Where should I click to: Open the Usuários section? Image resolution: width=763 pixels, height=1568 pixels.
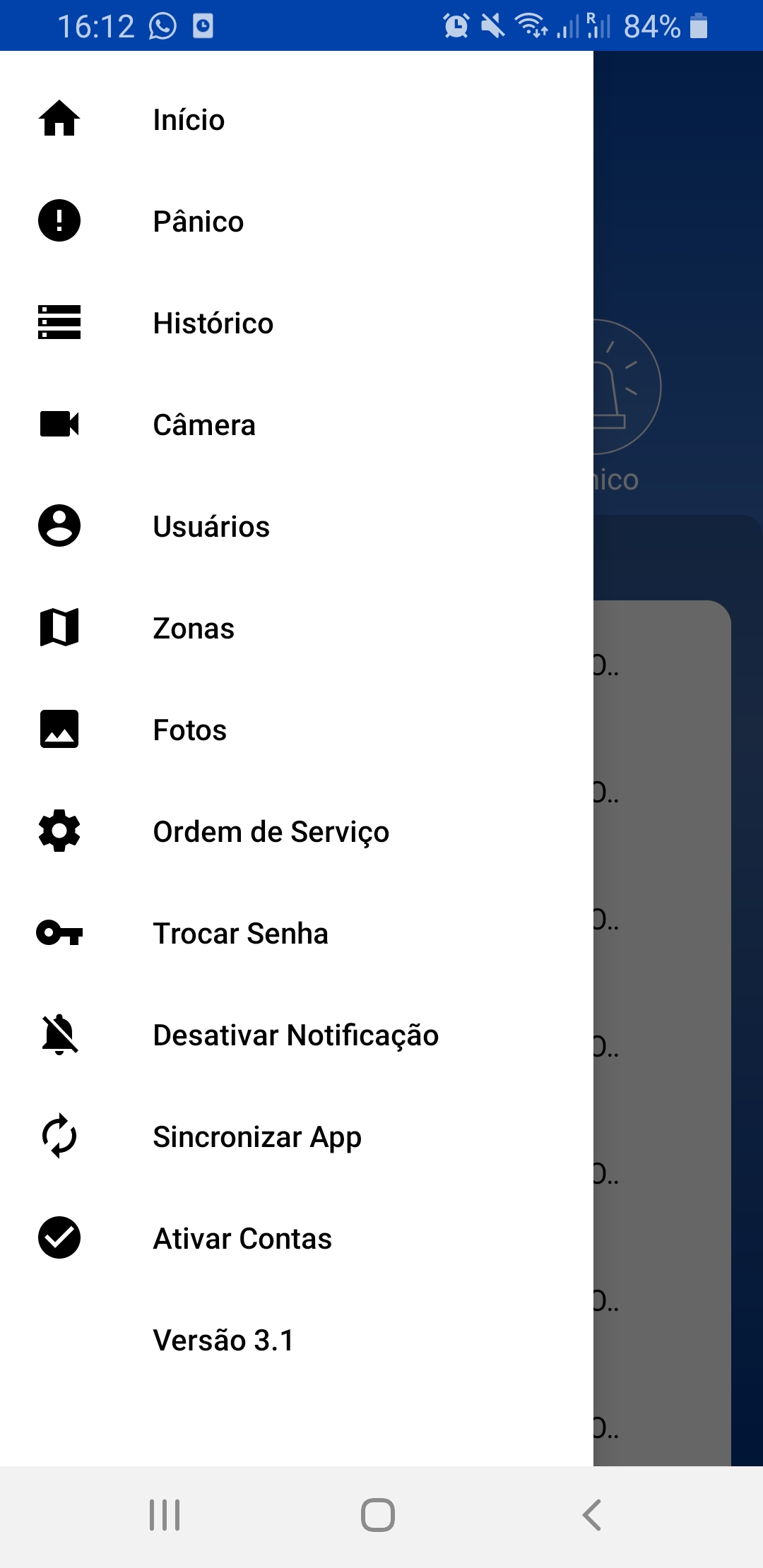(x=297, y=526)
